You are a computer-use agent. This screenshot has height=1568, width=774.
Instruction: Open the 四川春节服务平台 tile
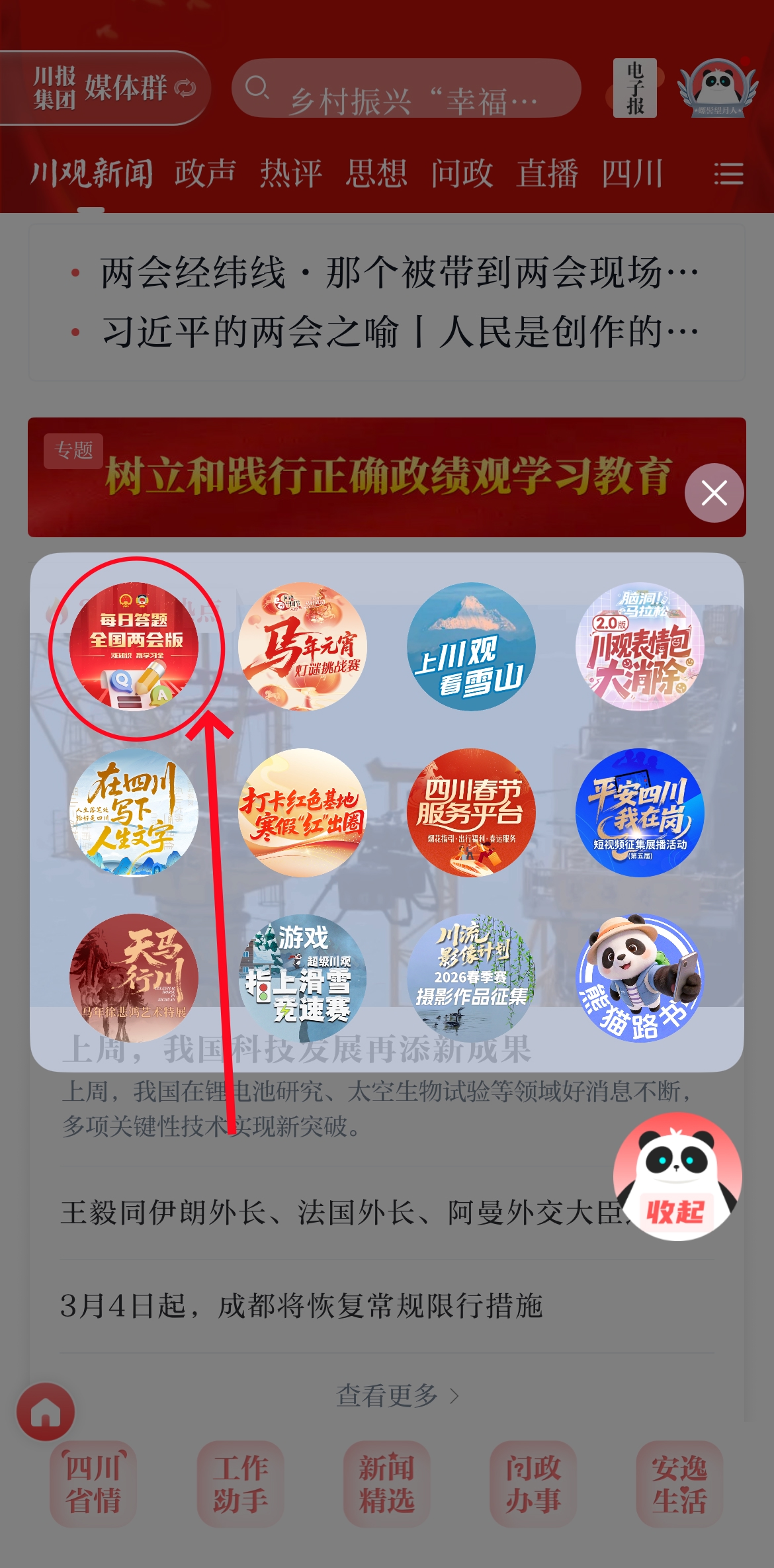click(x=471, y=812)
